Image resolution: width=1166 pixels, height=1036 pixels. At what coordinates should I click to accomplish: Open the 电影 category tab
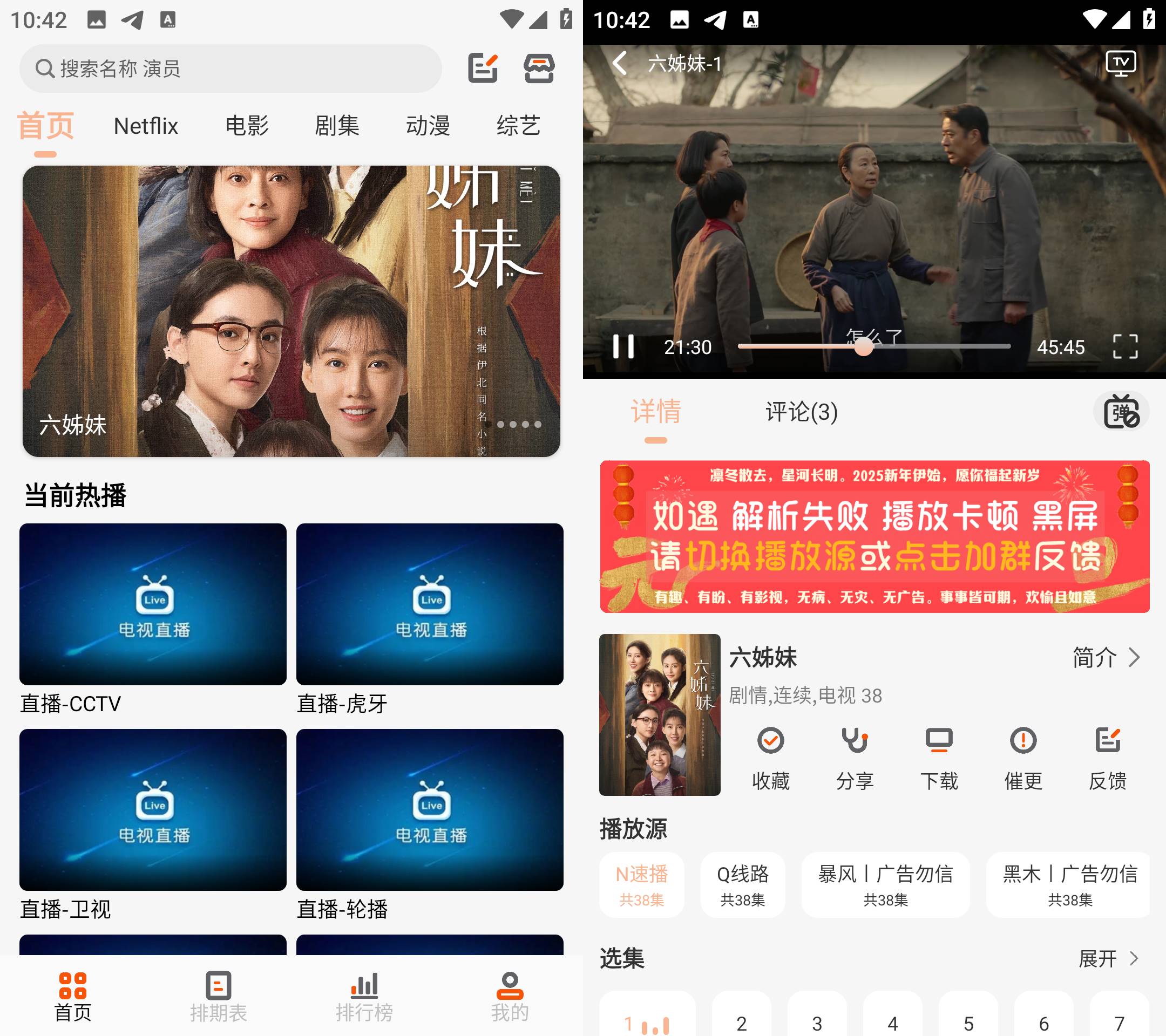pyautogui.click(x=247, y=125)
